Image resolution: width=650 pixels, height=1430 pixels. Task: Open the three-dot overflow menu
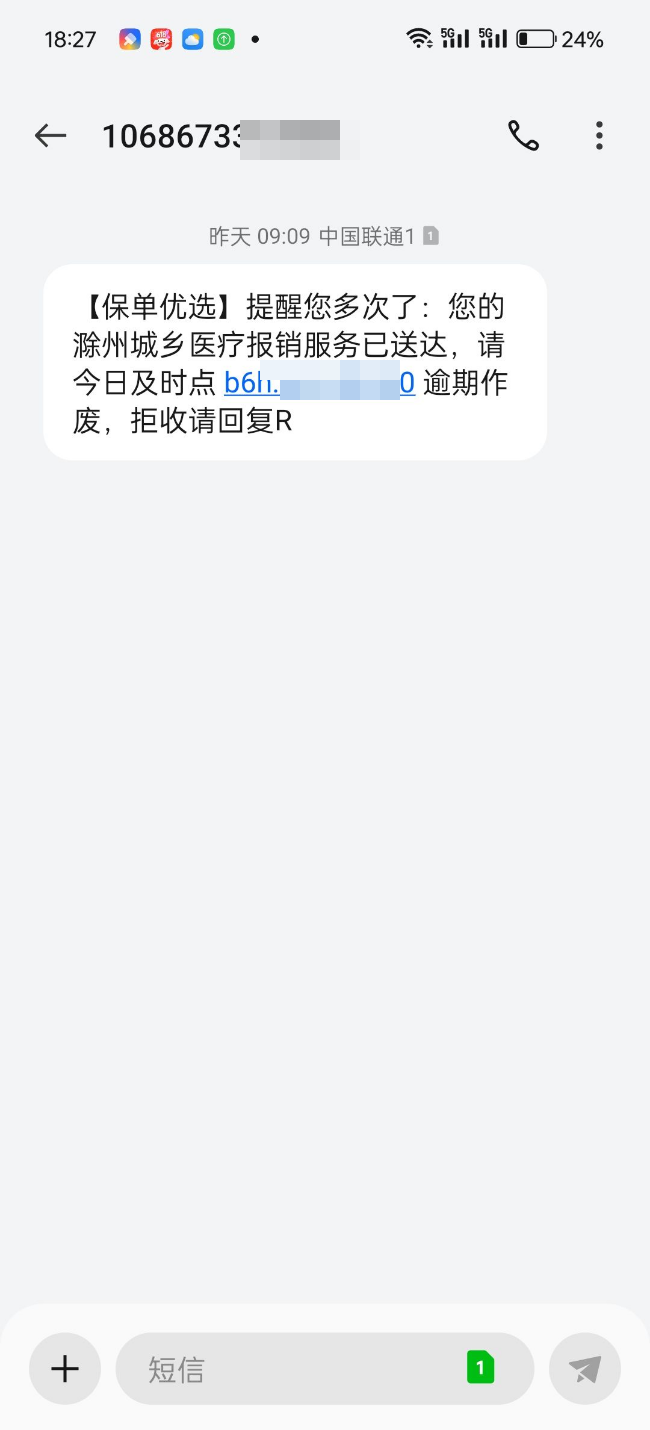tap(599, 136)
